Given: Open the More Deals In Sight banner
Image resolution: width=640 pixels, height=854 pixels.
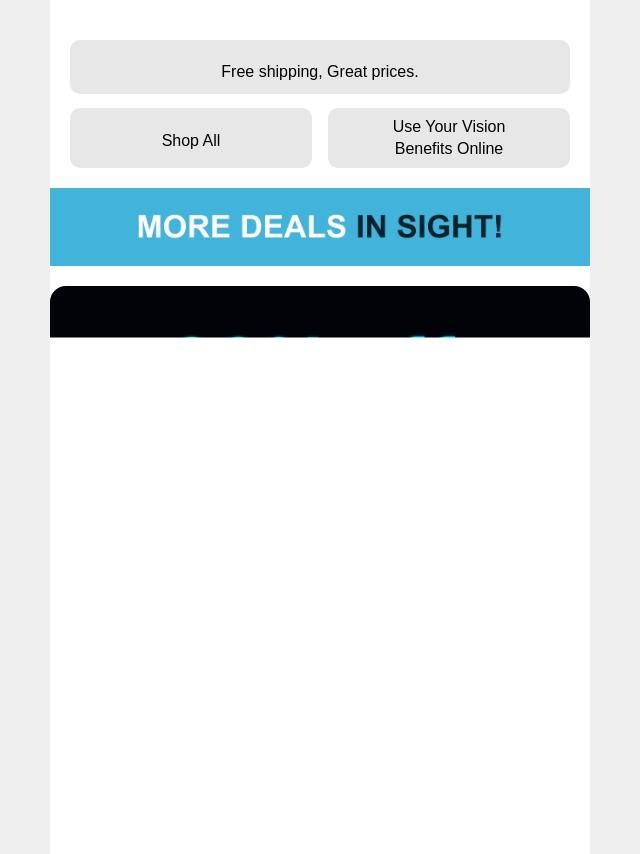Looking at the screenshot, I should click(x=320, y=227).
